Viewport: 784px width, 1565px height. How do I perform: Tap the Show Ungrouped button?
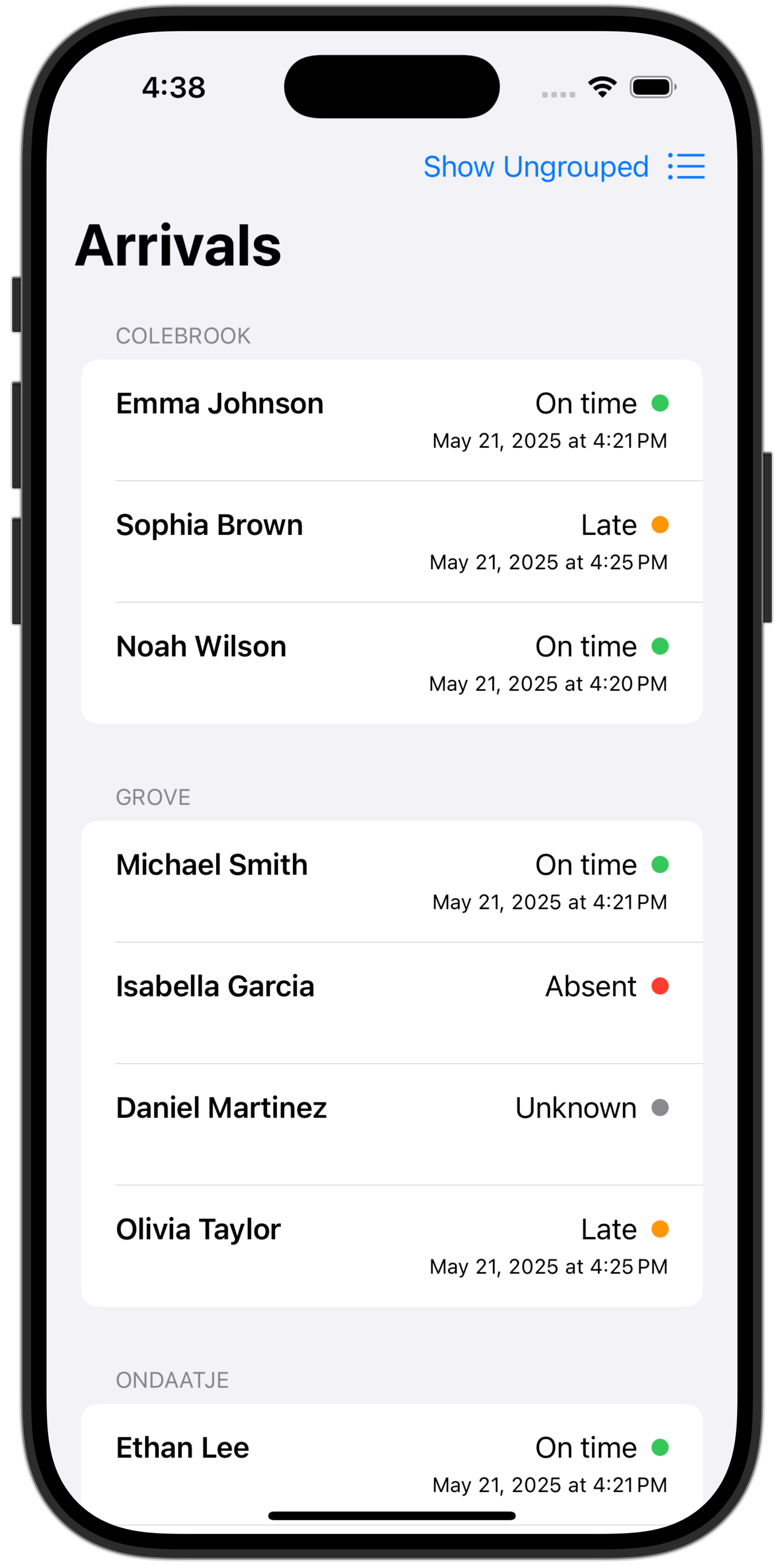[536, 166]
